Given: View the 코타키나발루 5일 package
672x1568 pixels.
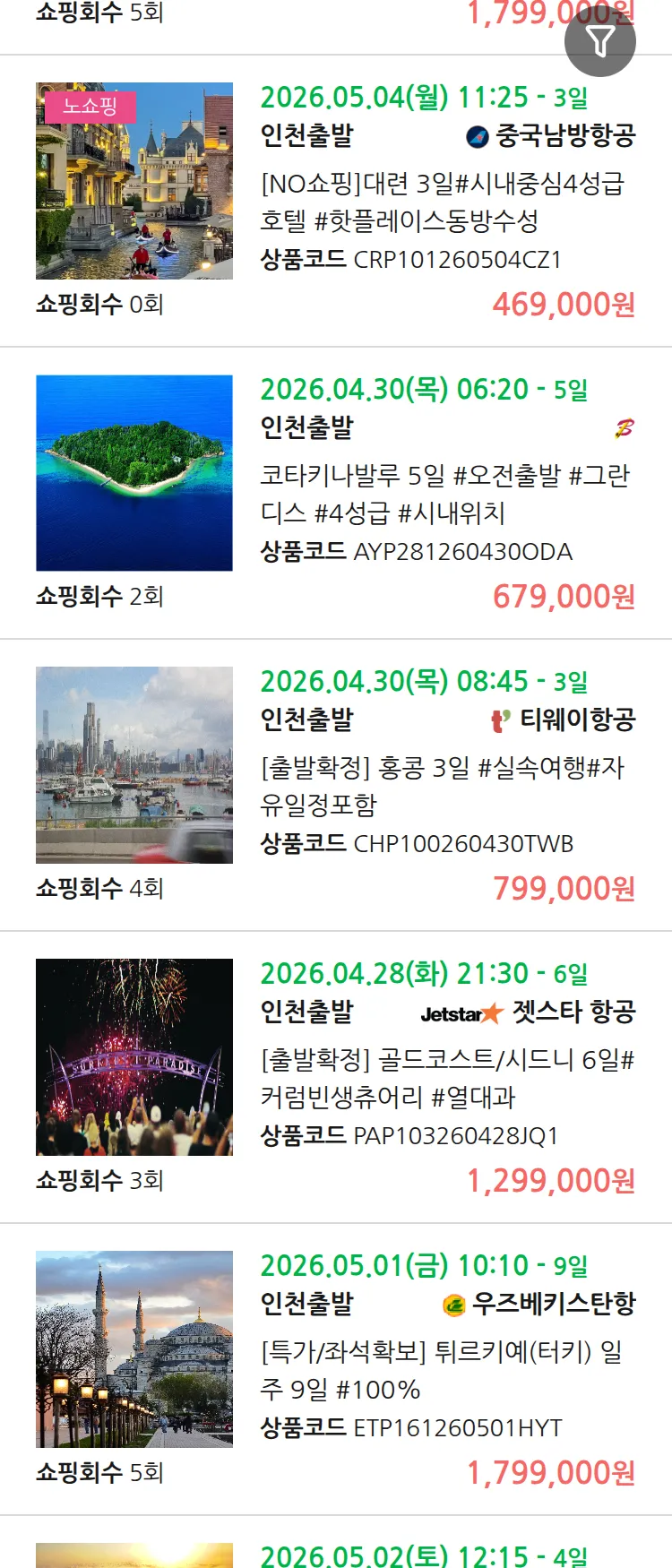Looking at the screenshot, I should (x=444, y=495).
